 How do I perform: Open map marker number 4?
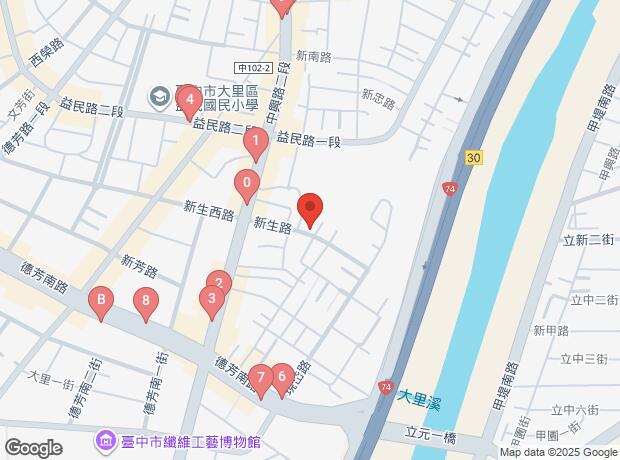pyautogui.click(x=189, y=102)
